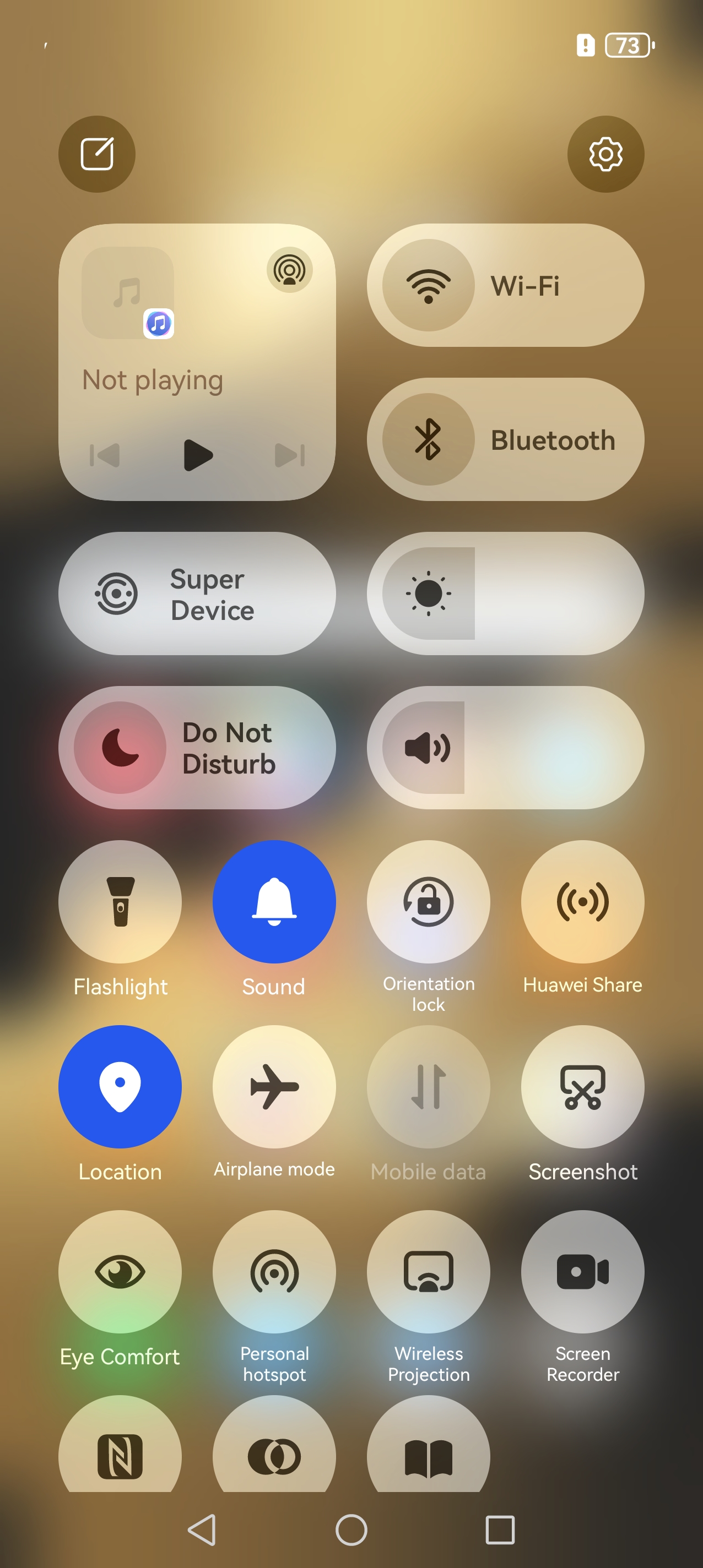Start the Screen Recorder
703x1568 pixels.
[x=582, y=1272]
